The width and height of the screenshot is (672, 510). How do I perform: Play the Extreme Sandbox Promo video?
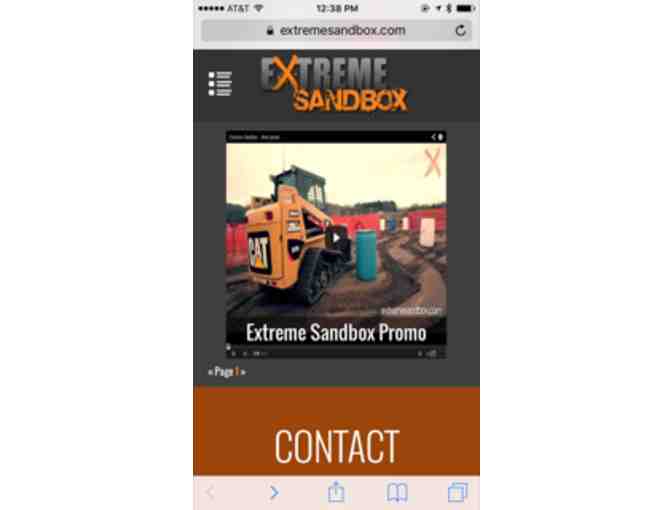point(337,238)
